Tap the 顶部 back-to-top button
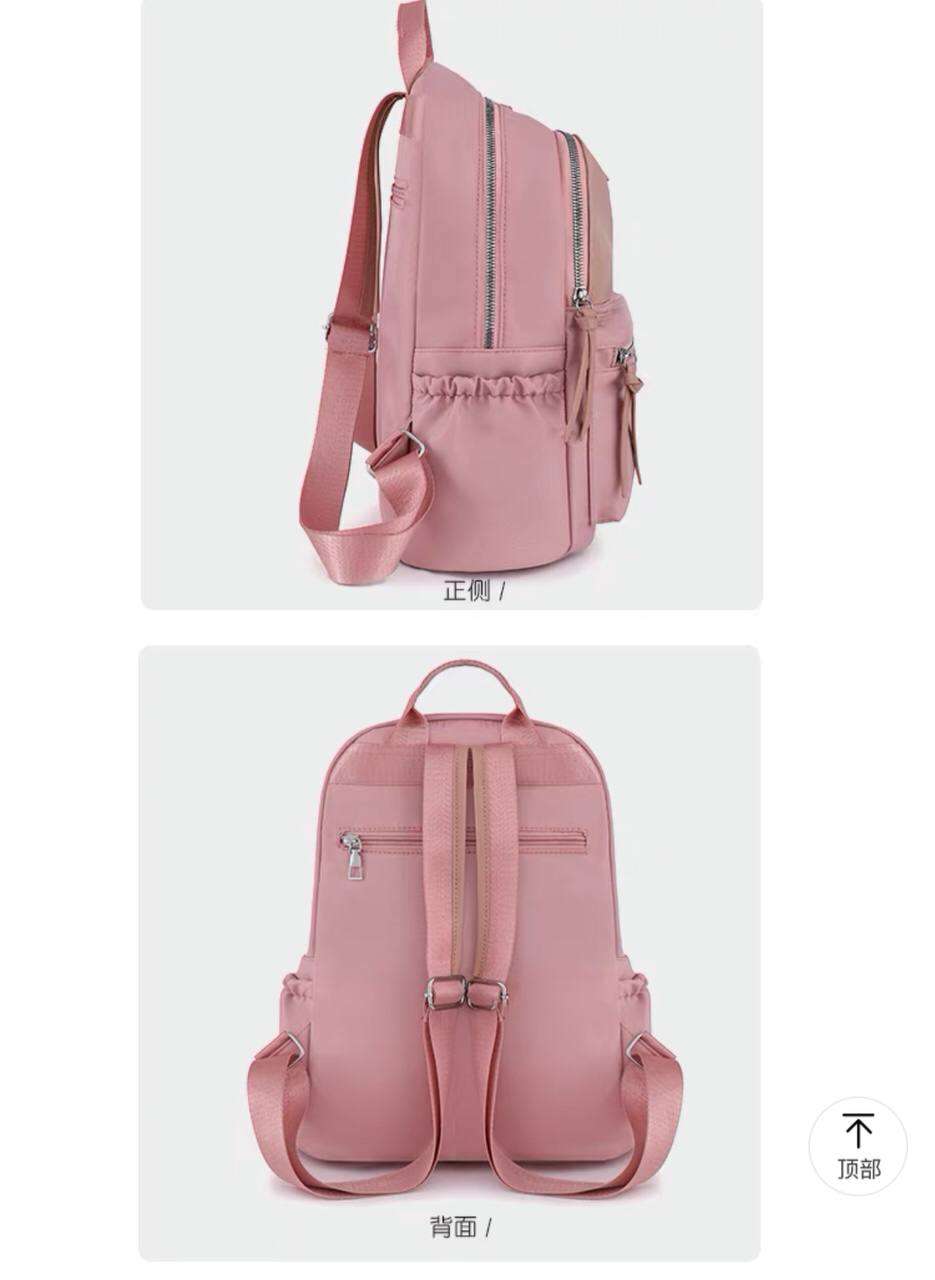The image size is (935, 1280). coord(857,1146)
